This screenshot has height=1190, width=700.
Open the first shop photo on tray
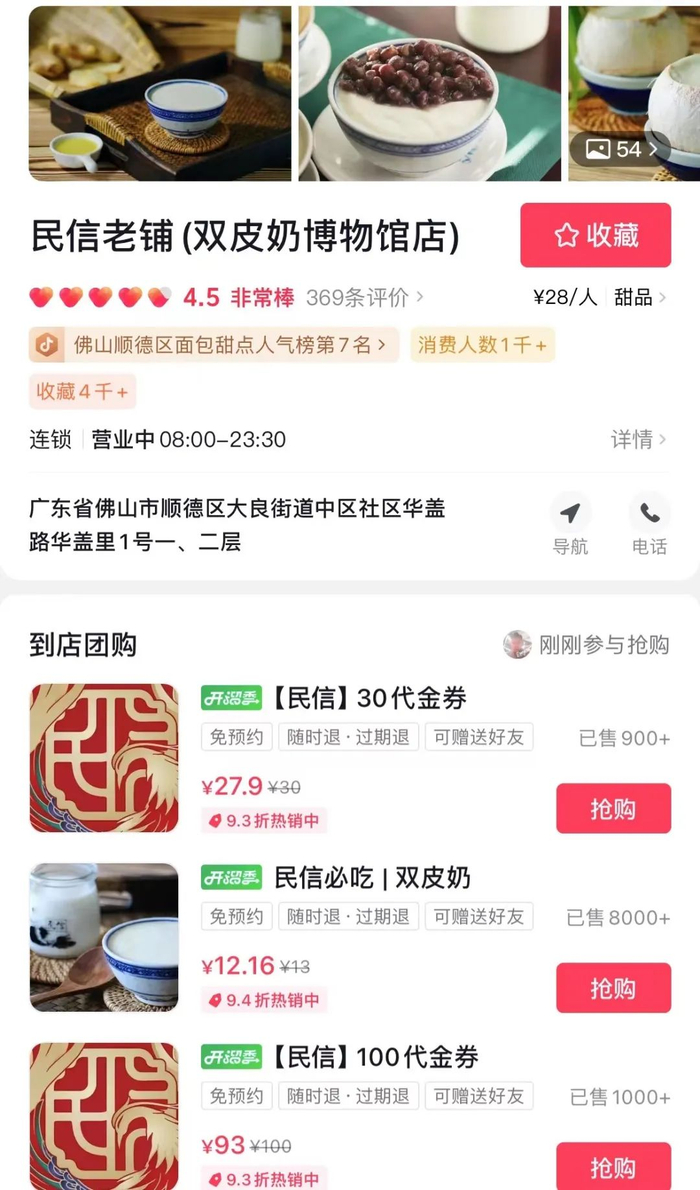coord(160,94)
